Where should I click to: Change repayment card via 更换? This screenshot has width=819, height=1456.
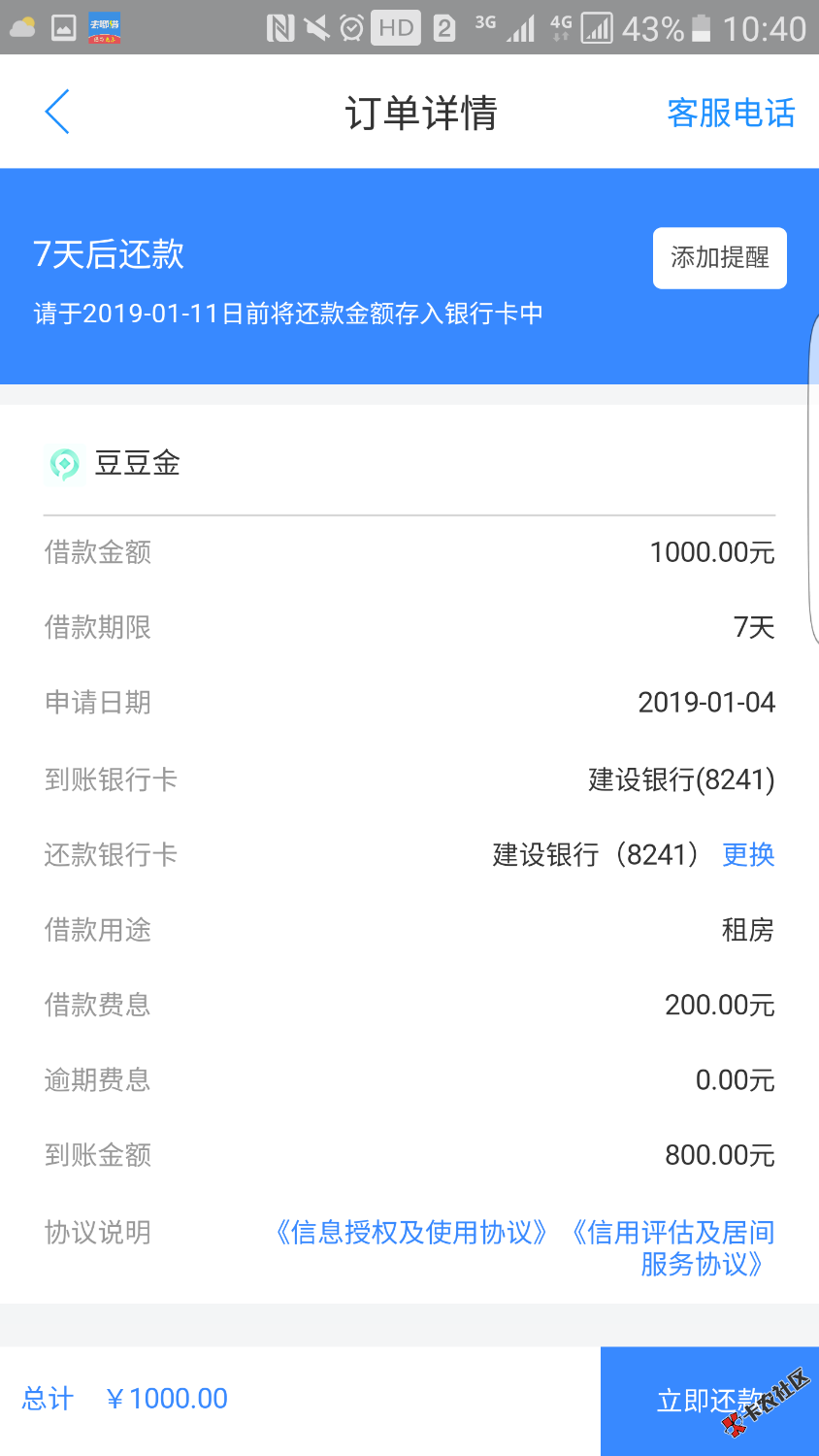(748, 855)
